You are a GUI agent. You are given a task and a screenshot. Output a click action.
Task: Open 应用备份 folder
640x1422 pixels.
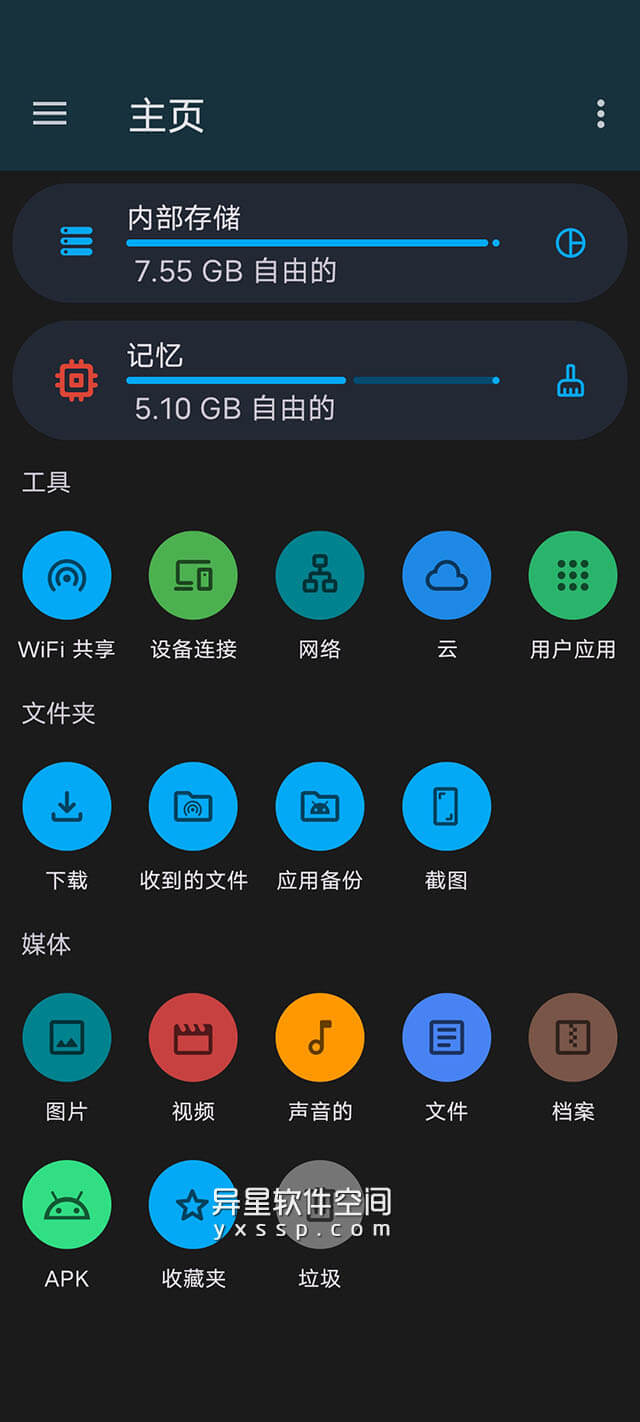(320, 806)
